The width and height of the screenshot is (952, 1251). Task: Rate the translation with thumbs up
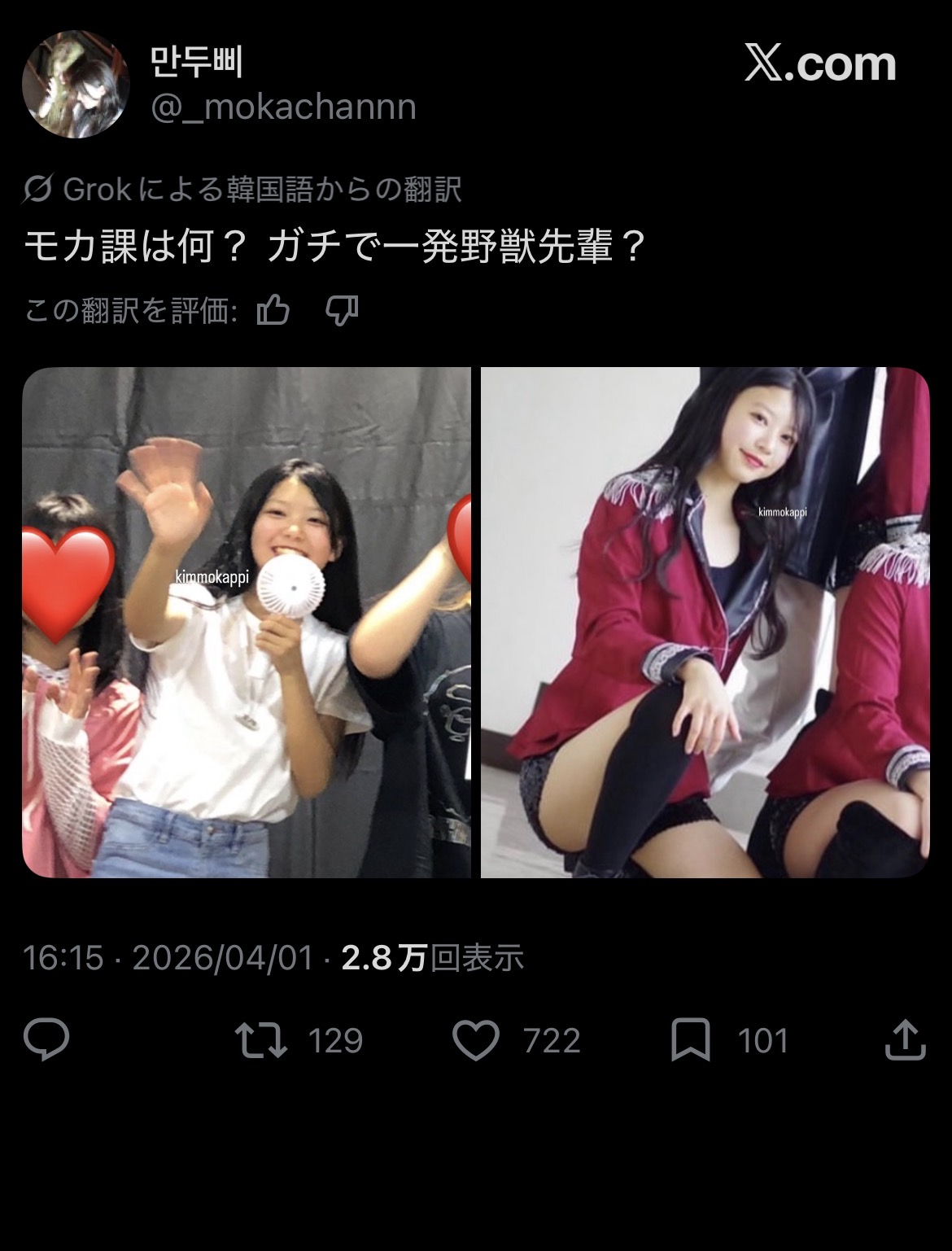[273, 310]
